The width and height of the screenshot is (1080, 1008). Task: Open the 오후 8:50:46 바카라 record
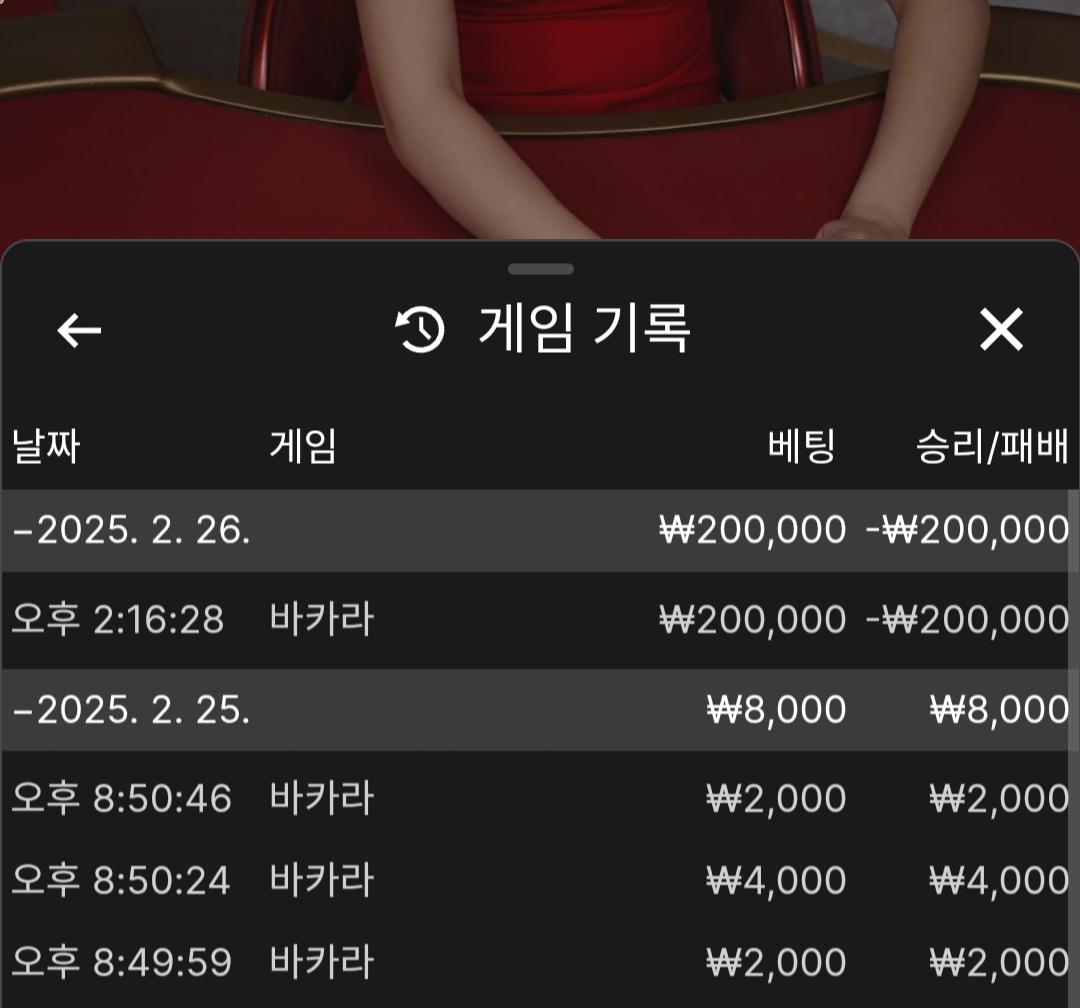540,798
